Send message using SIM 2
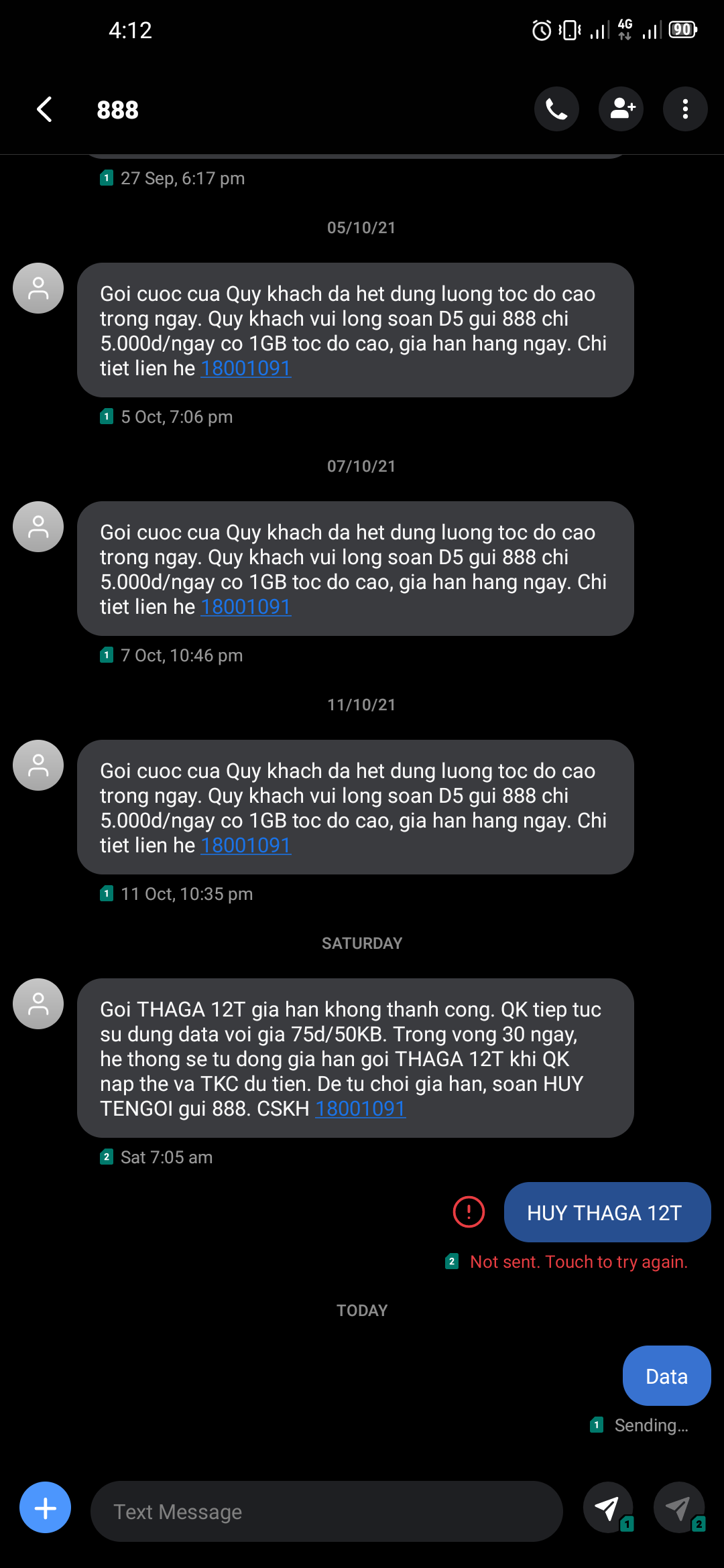 [678, 1508]
